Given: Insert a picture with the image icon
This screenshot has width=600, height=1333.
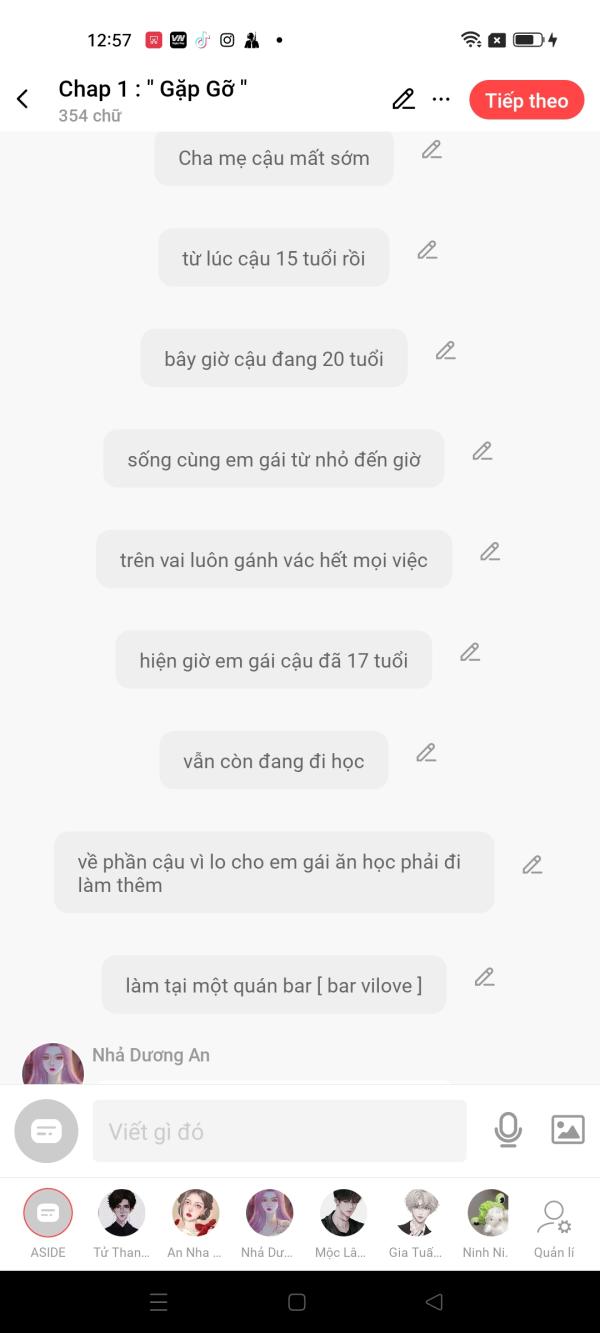Looking at the screenshot, I should point(568,1130).
